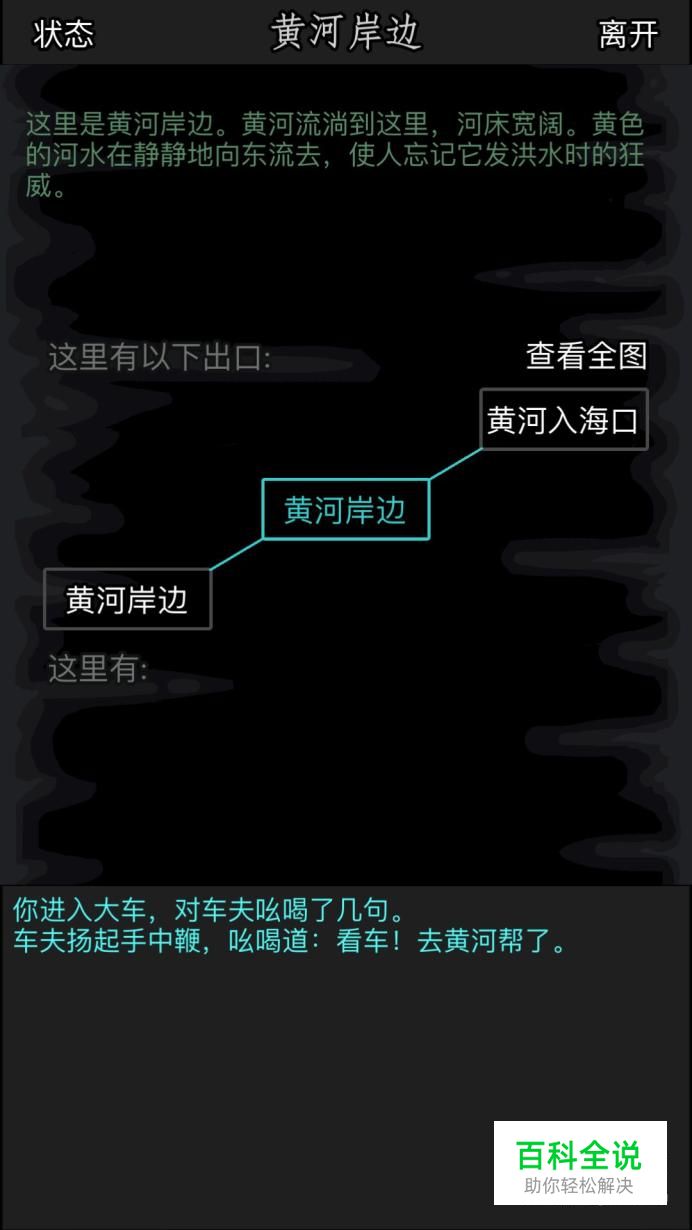Move to the white-bordered 黄河岸边 exit
The image size is (692, 1230).
[127, 599]
